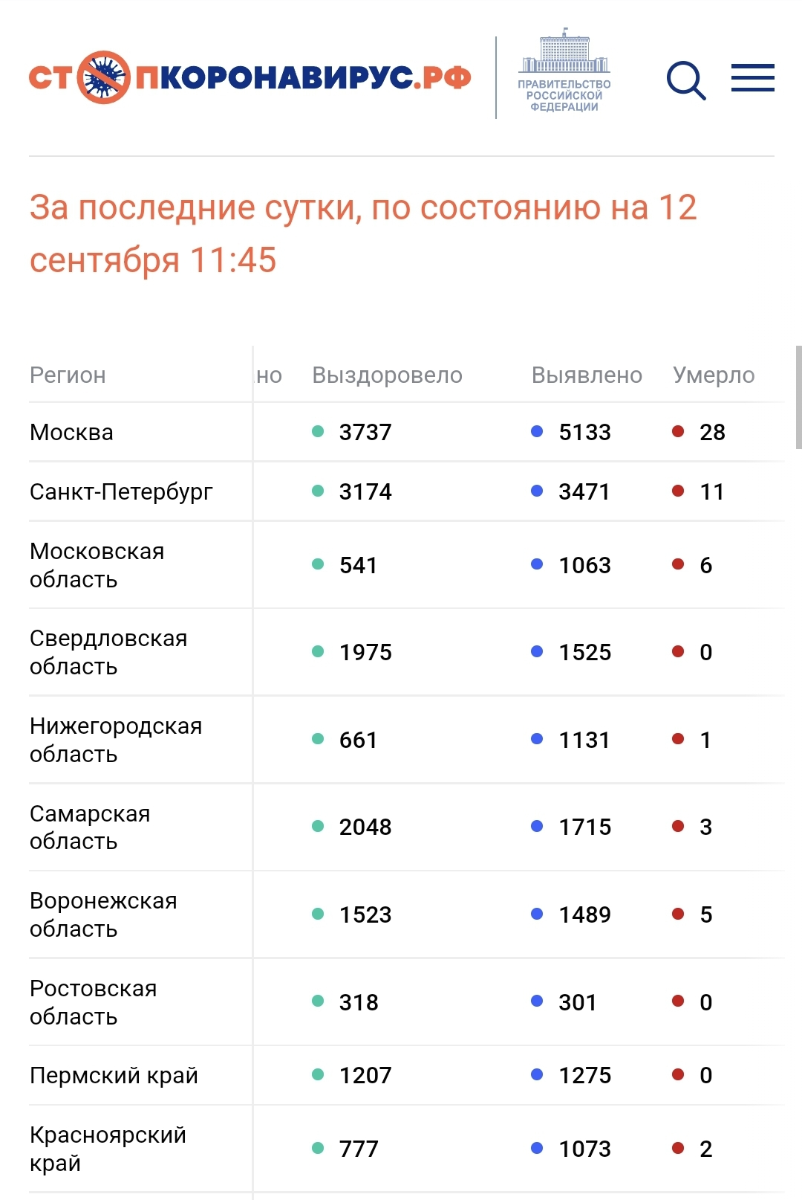Viewport: 802px width, 1200px height.
Task: Open the hamburger navigation menu
Action: tap(752, 78)
